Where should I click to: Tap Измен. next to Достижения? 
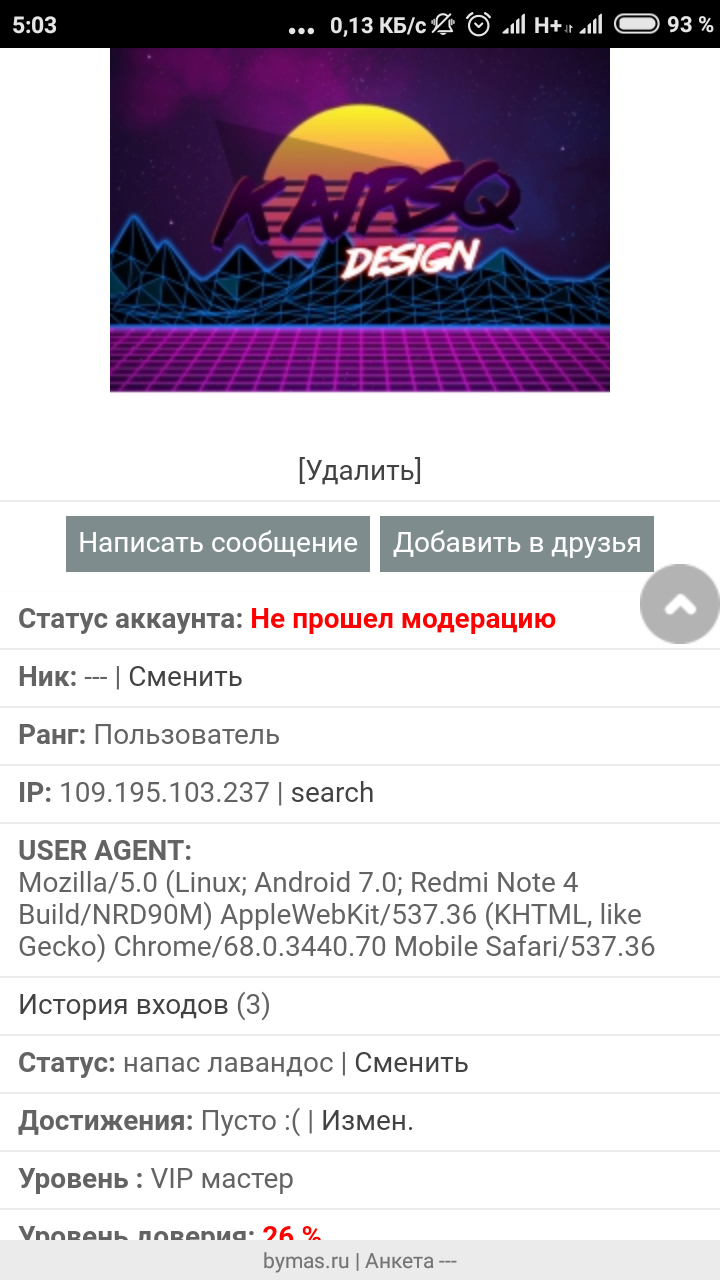tap(367, 1121)
